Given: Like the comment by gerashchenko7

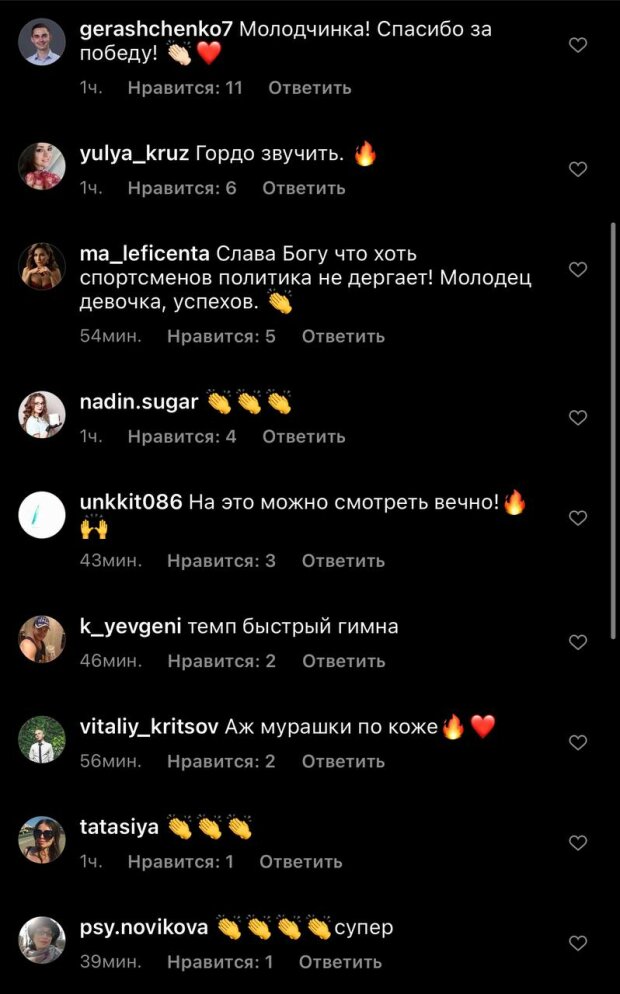Looking at the screenshot, I should click(x=577, y=45).
